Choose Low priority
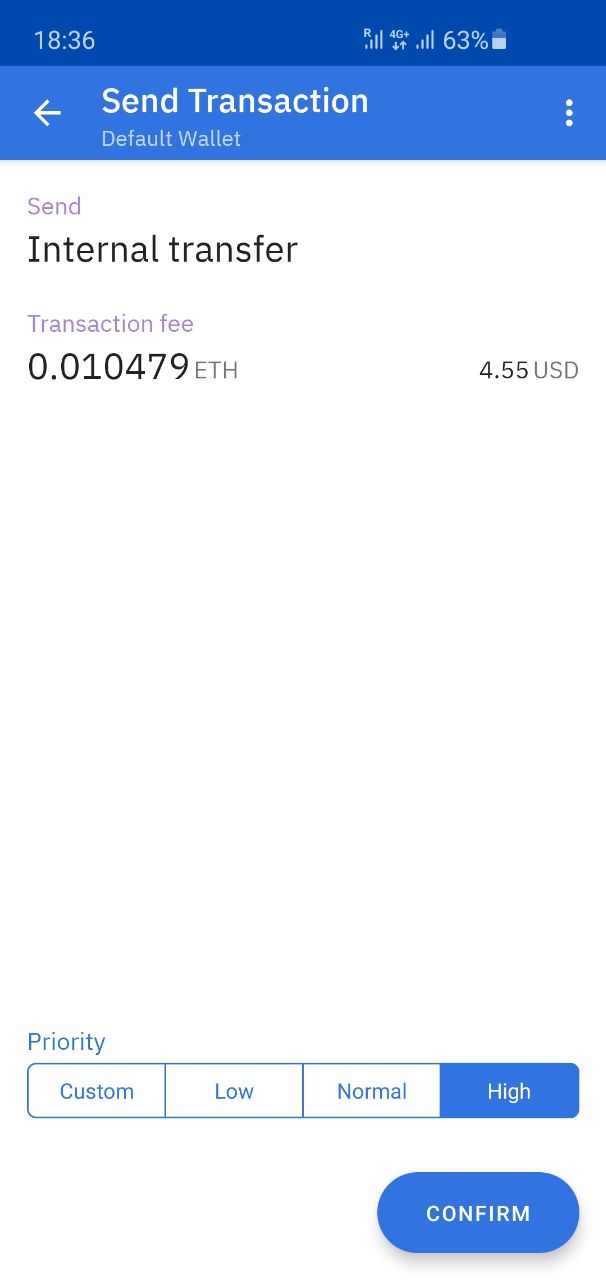This screenshot has height=1280, width=606. coord(234,1091)
